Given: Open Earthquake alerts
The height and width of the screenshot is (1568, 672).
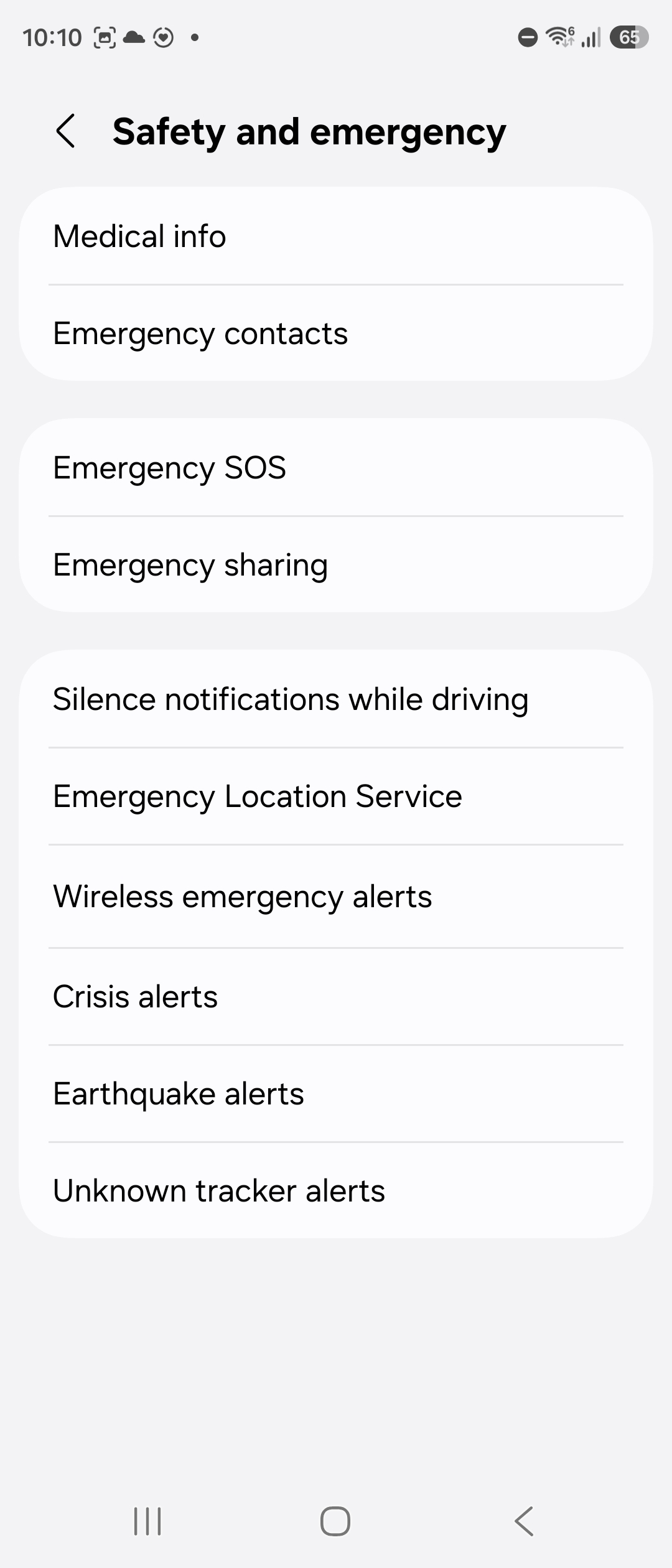Looking at the screenshot, I should pos(336,1093).
